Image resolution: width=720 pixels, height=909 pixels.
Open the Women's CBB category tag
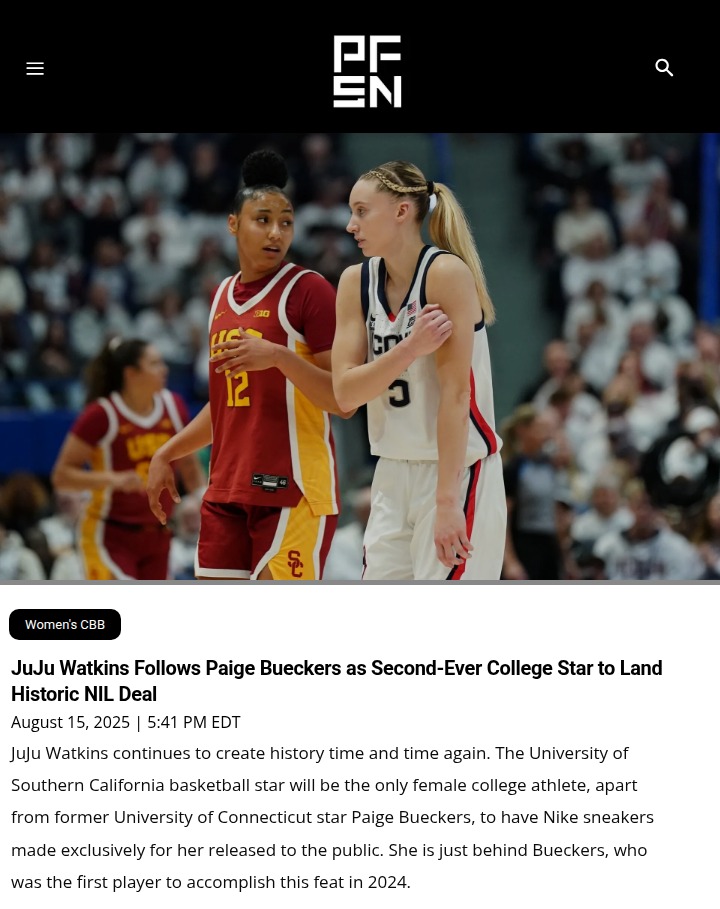[x=65, y=624]
